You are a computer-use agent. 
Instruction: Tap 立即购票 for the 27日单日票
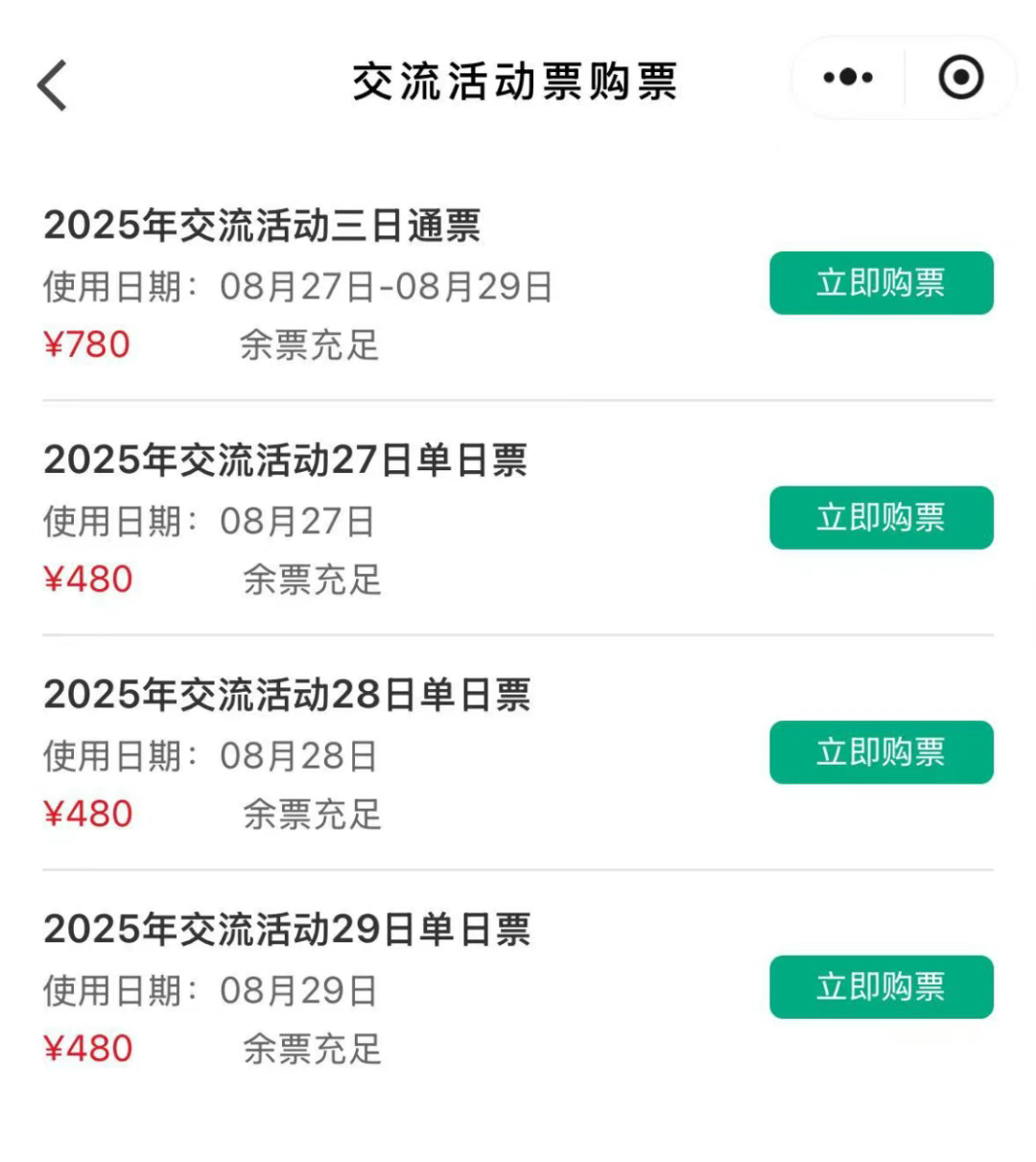881,518
